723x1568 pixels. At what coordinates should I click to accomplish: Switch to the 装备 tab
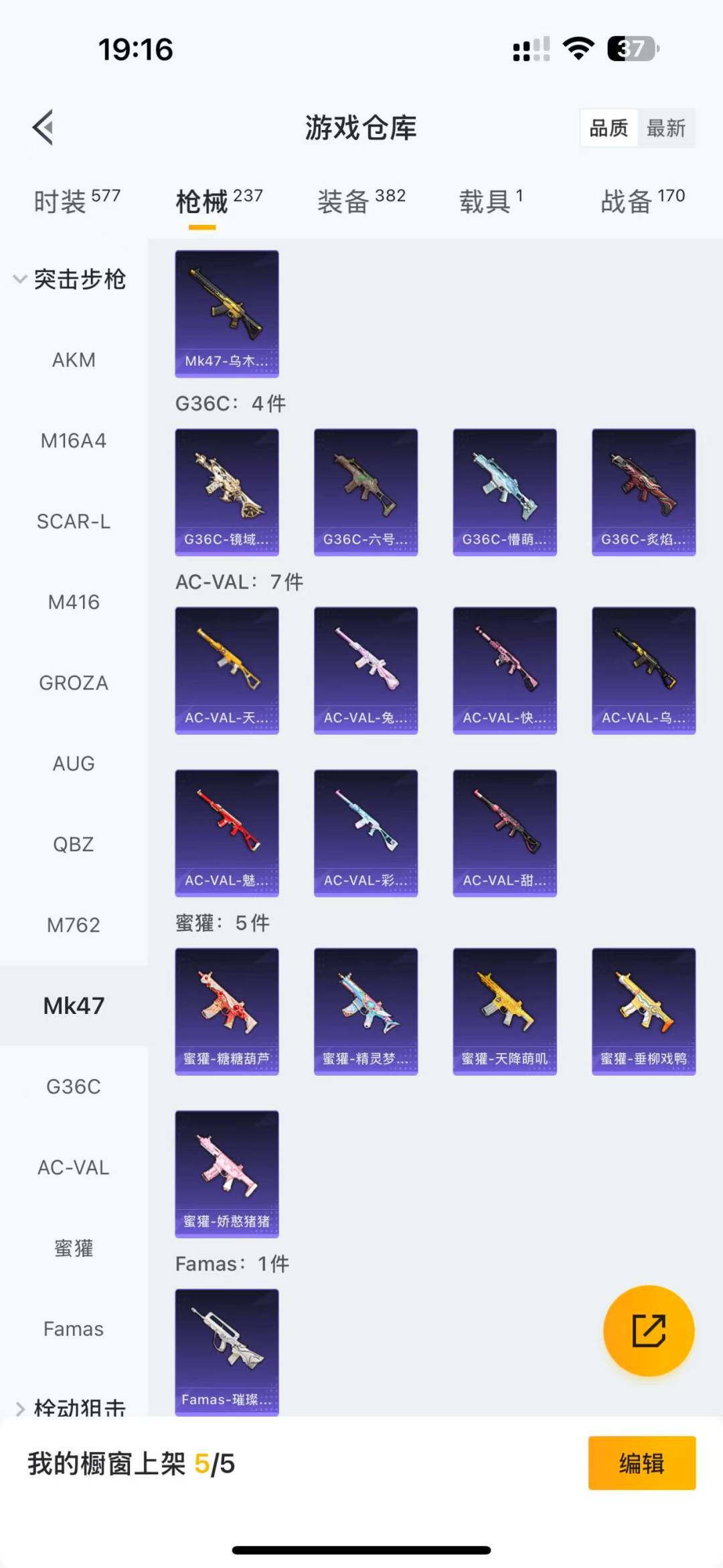[x=361, y=201]
